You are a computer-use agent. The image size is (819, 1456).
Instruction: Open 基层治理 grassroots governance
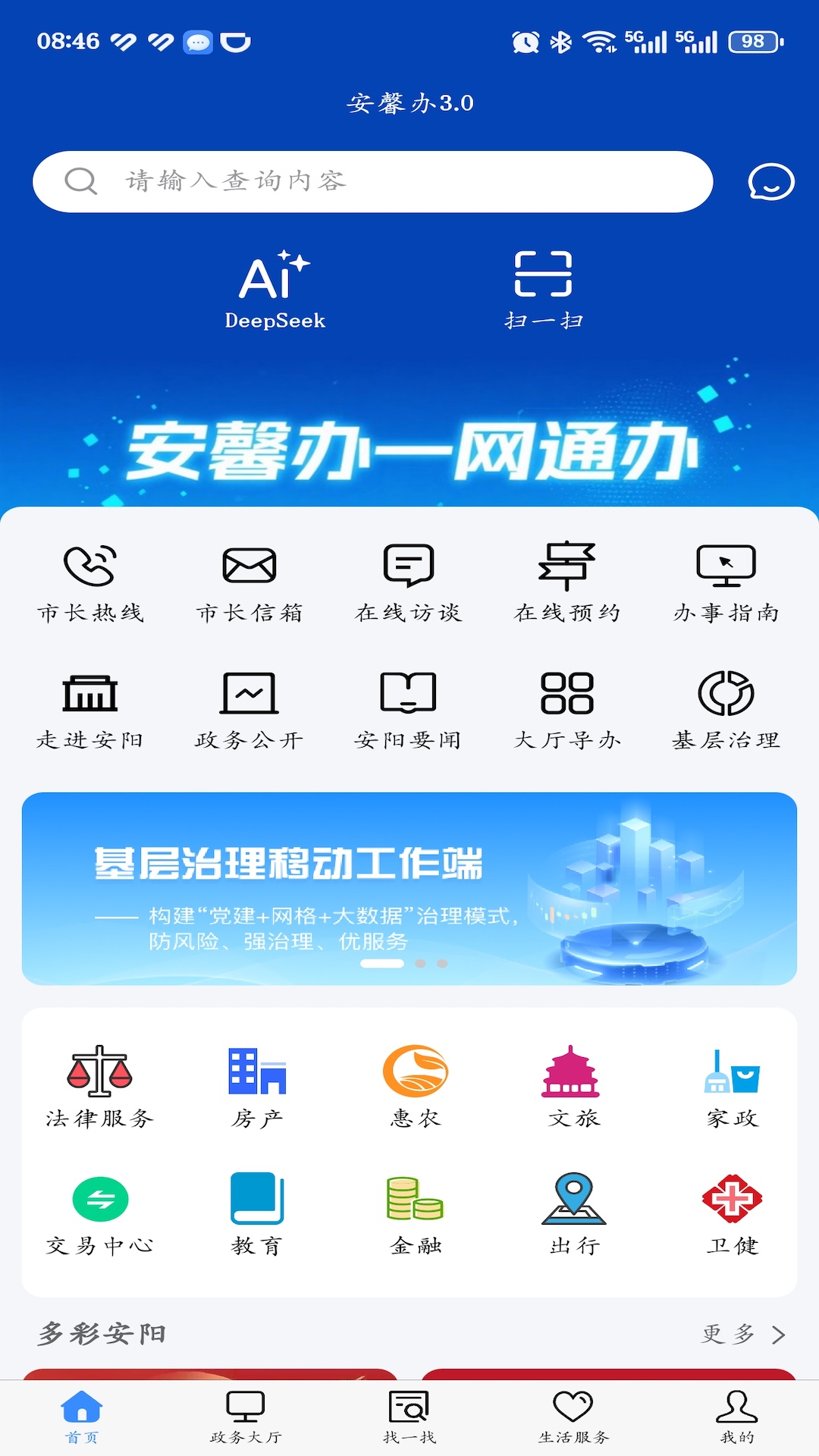pyautogui.click(x=726, y=709)
